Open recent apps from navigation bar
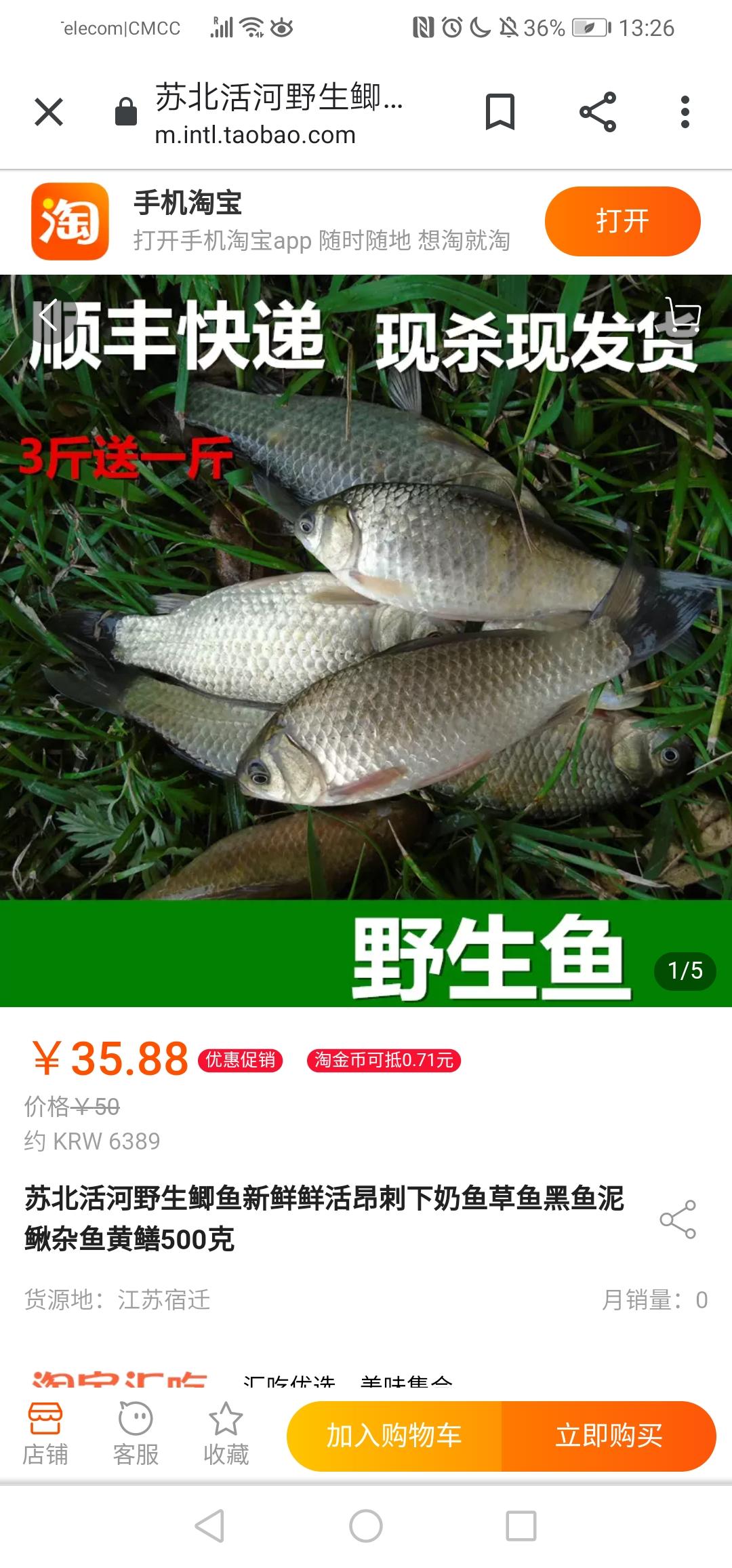This screenshot has width=732, height=1568. [521, 1527]
